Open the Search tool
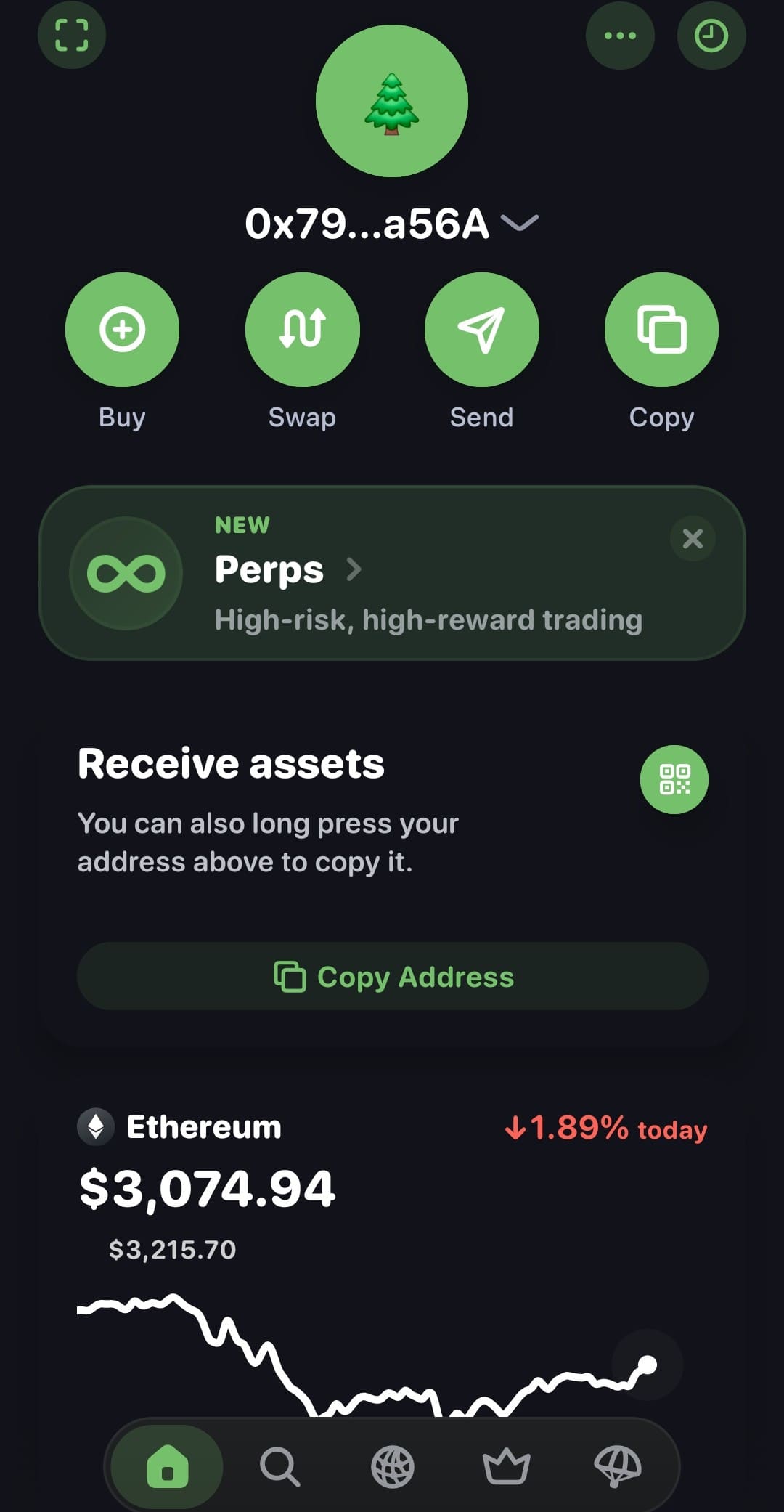The width and height of the screenshot is (784, 1512). click(x=280, y=1467)
